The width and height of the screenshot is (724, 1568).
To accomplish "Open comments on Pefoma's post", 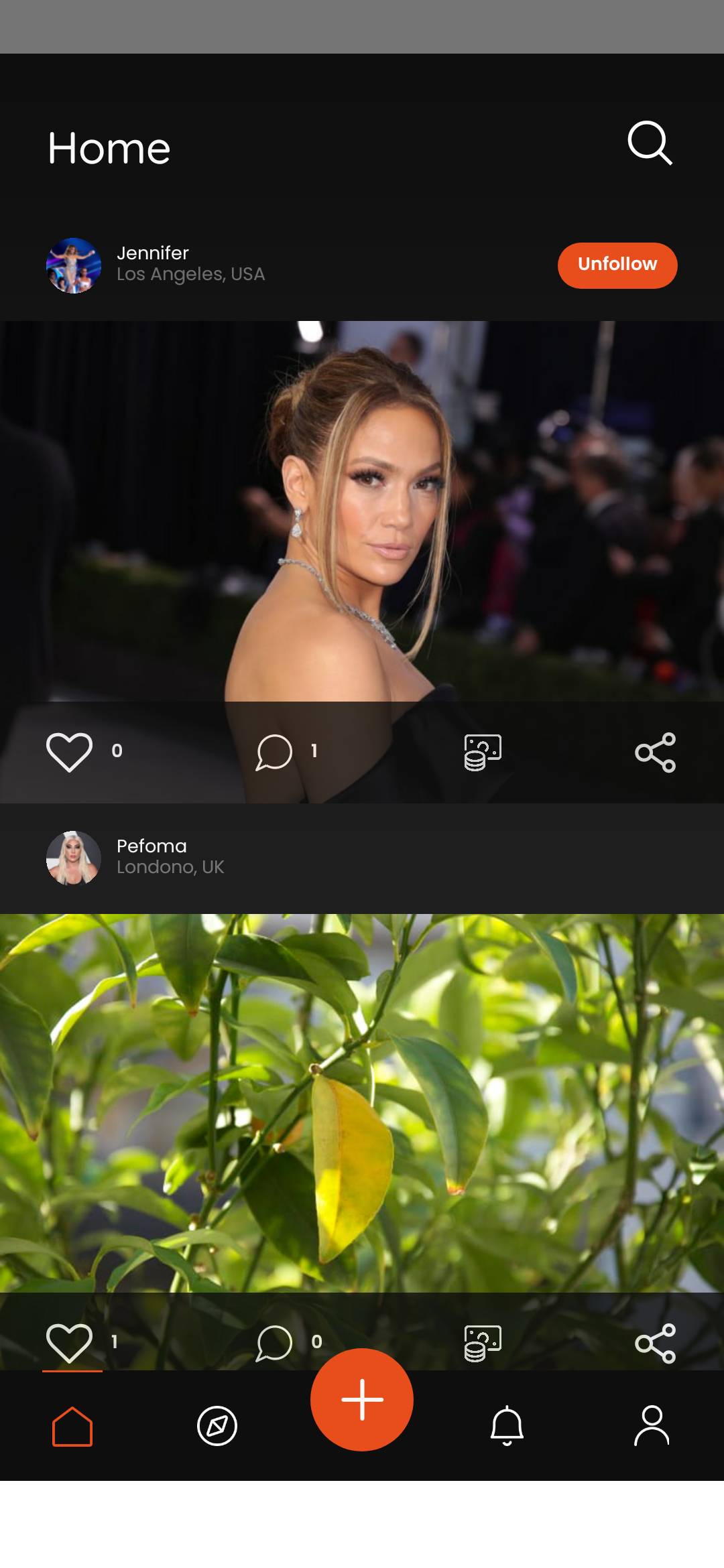I will point(274,1343).
